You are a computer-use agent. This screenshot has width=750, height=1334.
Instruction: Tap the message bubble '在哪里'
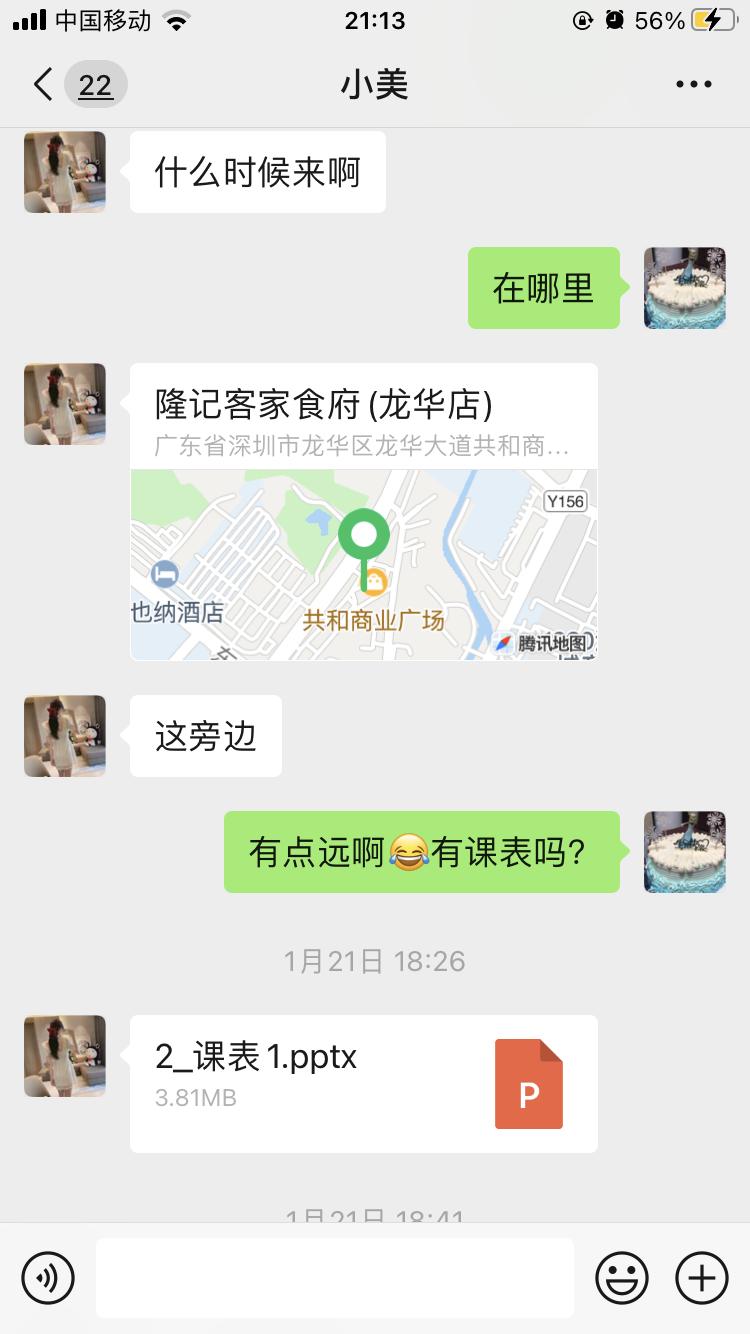click(x=543, y=288)
